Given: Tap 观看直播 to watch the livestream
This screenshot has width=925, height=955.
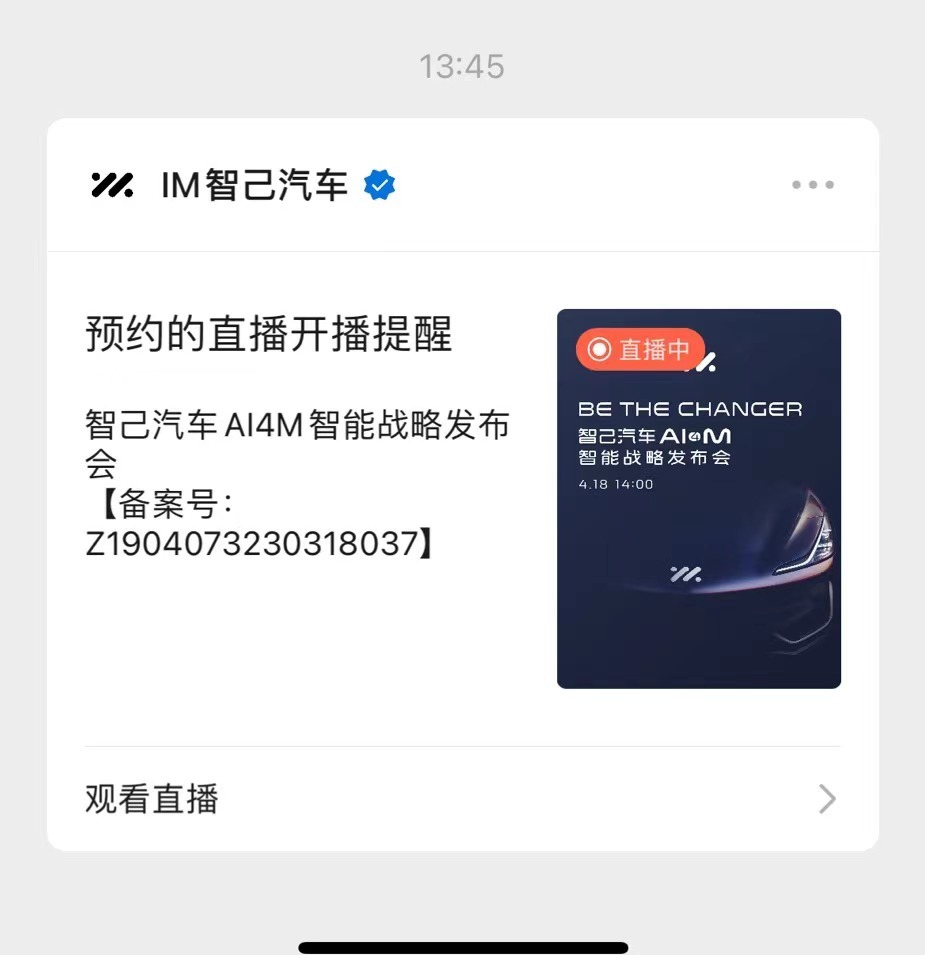Looking at the screenshot, I should coord(152,799).
